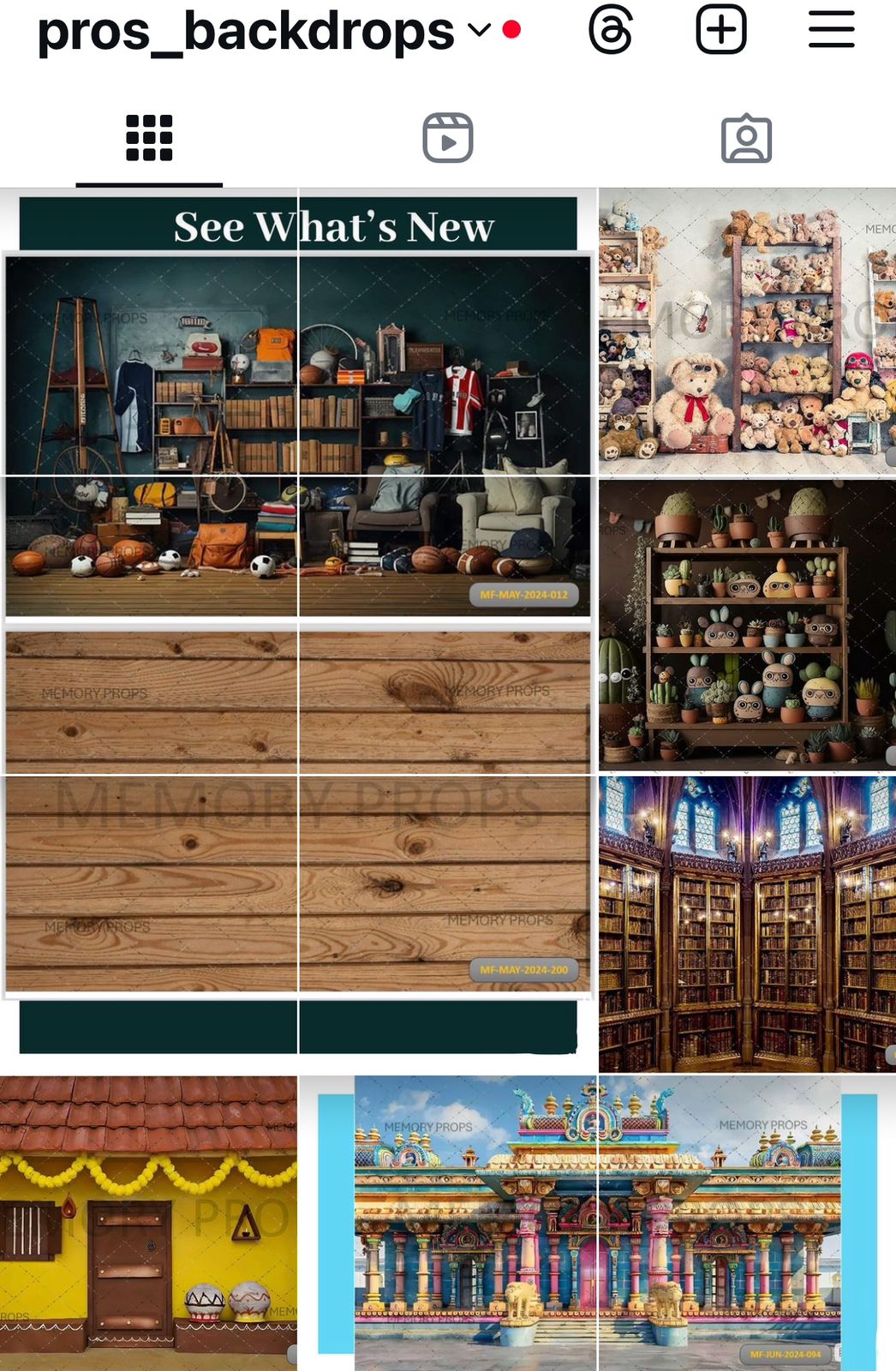Open the hamburger menu

coord(831,30)
